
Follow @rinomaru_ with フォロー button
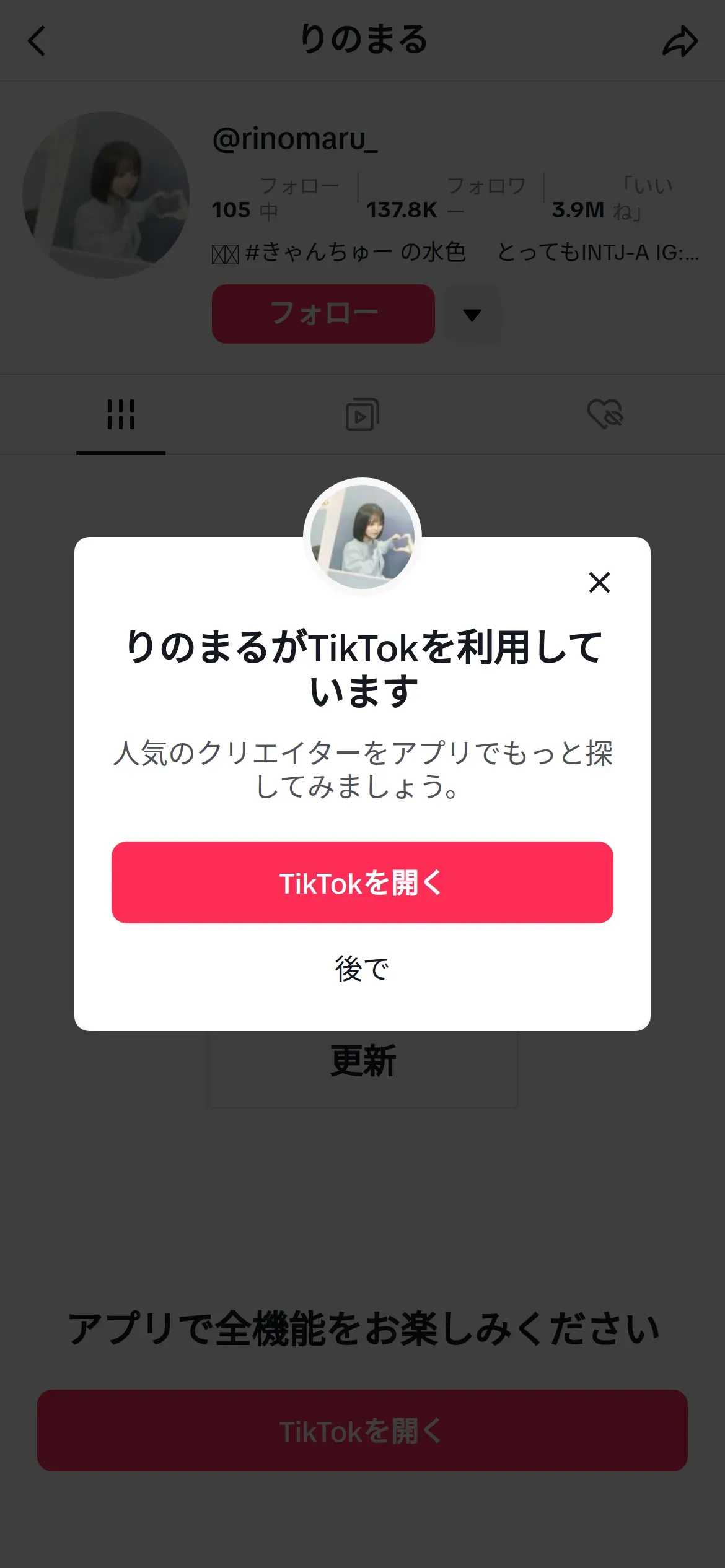point(323,313)
